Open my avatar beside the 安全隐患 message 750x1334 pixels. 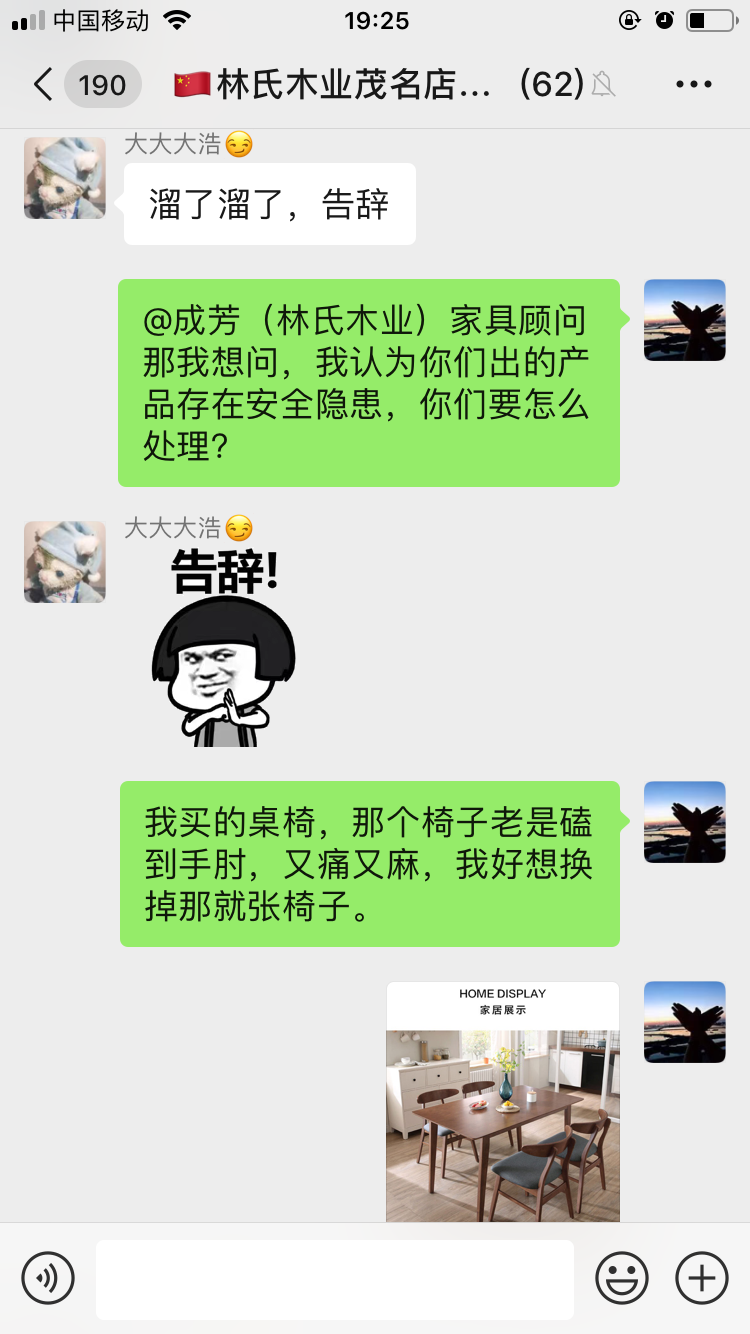[684, 320]
